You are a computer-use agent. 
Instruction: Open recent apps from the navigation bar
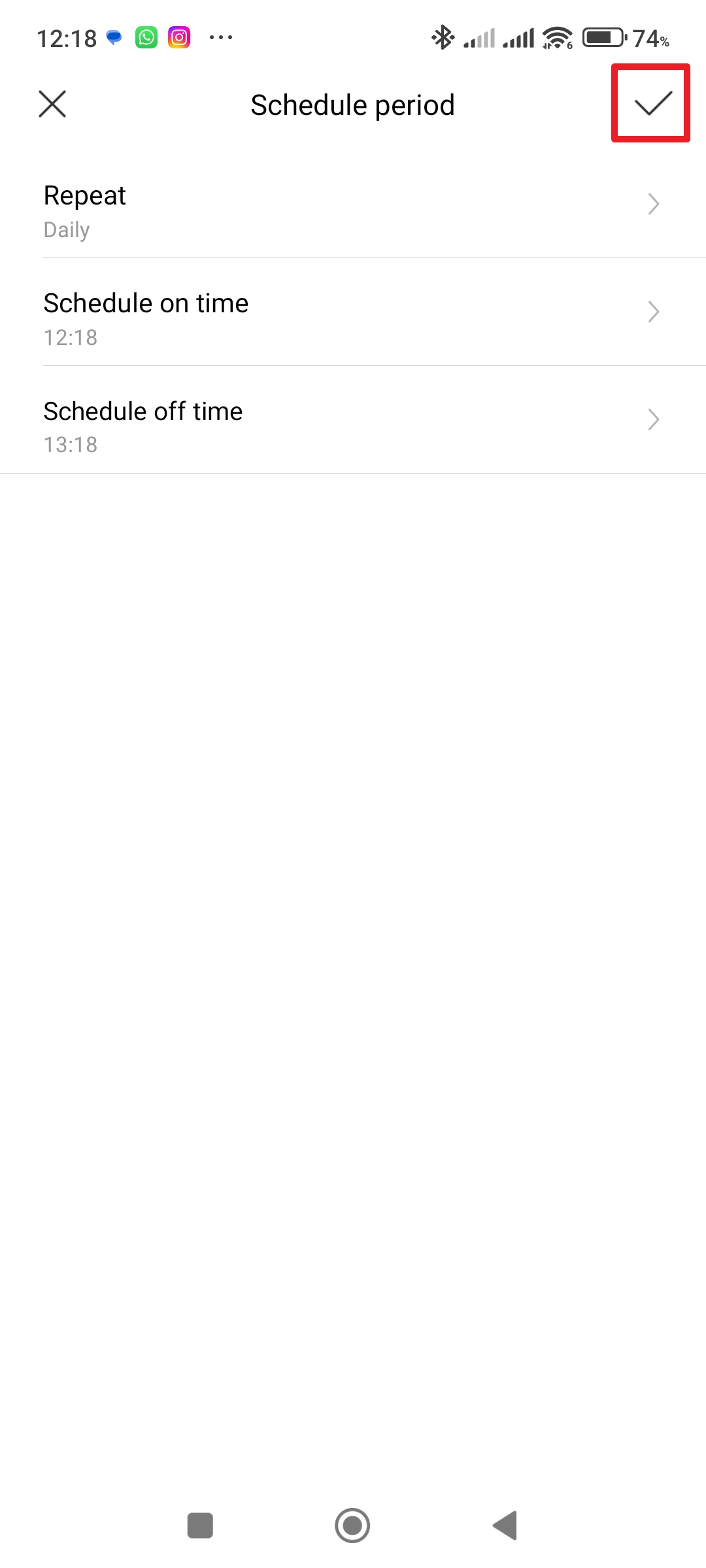pos(200,1526)
